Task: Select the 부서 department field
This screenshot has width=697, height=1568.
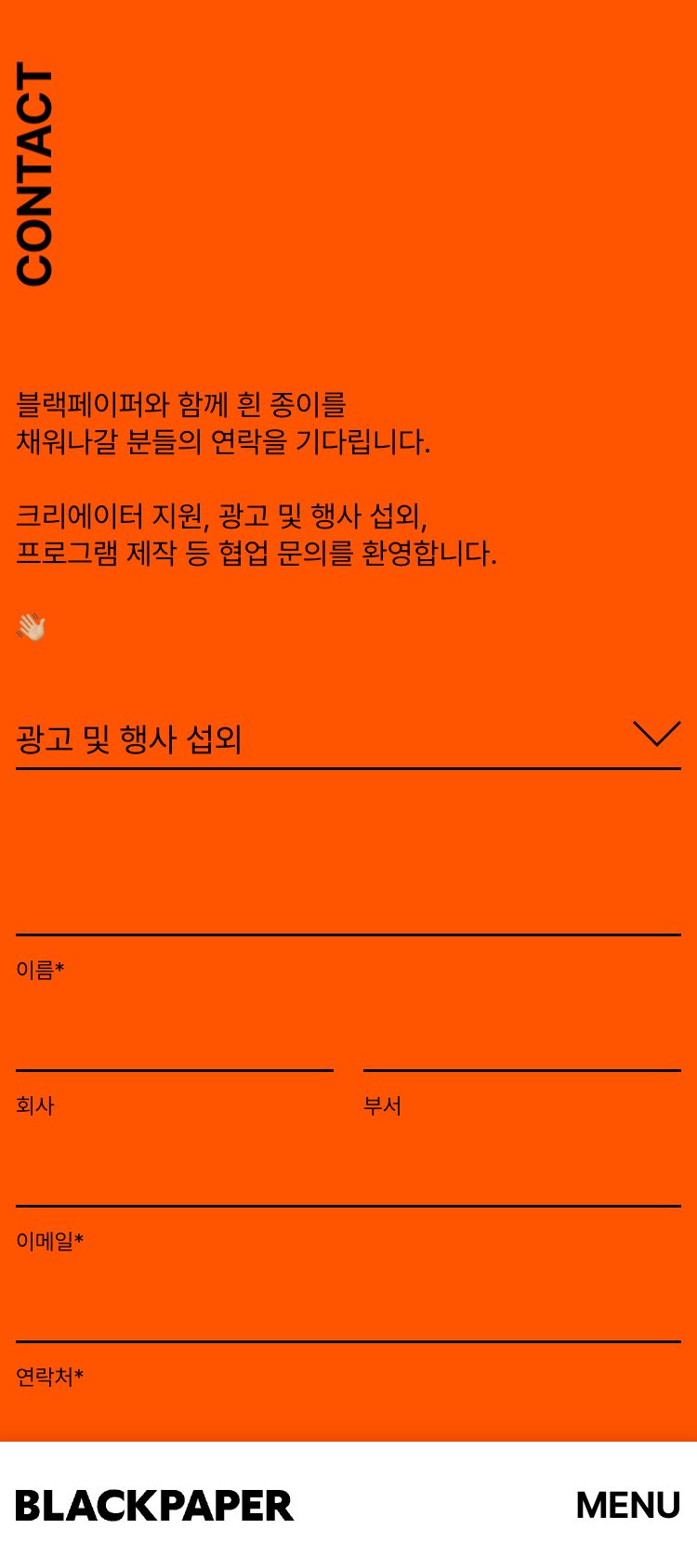Action: [521, 1042]
